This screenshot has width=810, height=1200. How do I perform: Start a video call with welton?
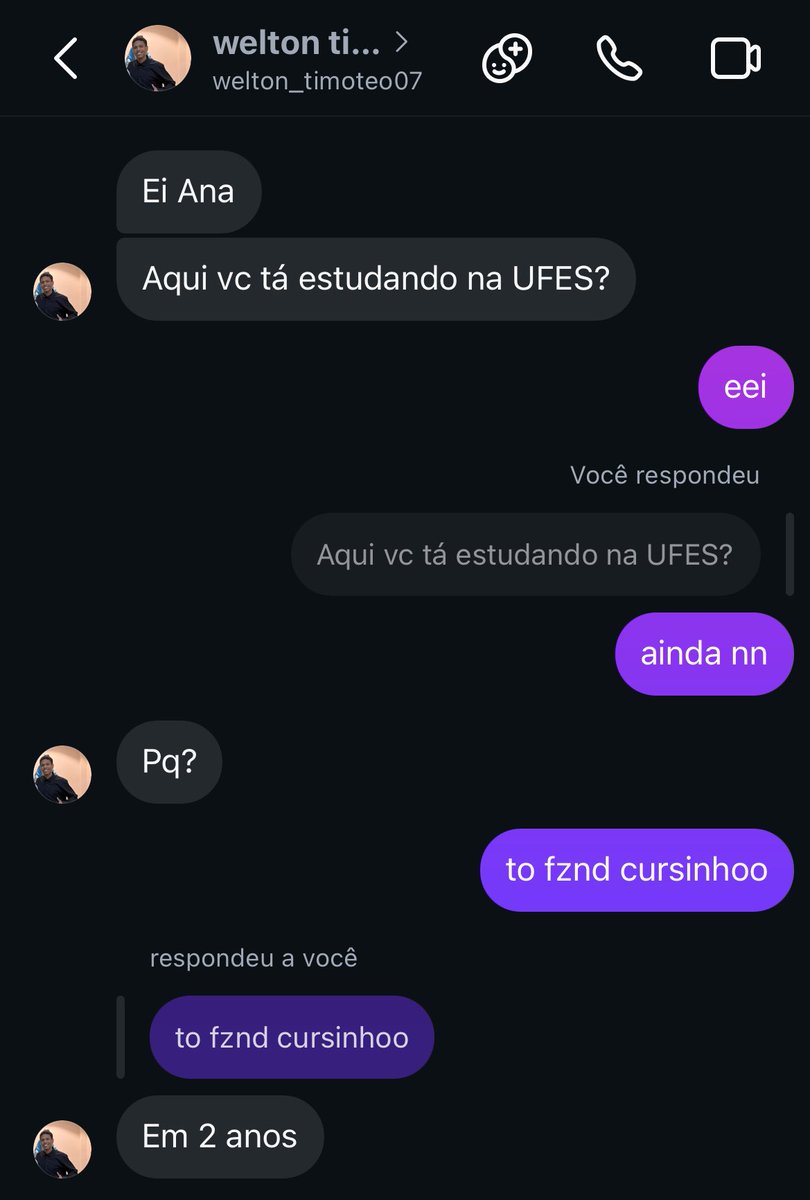point(735,59)
